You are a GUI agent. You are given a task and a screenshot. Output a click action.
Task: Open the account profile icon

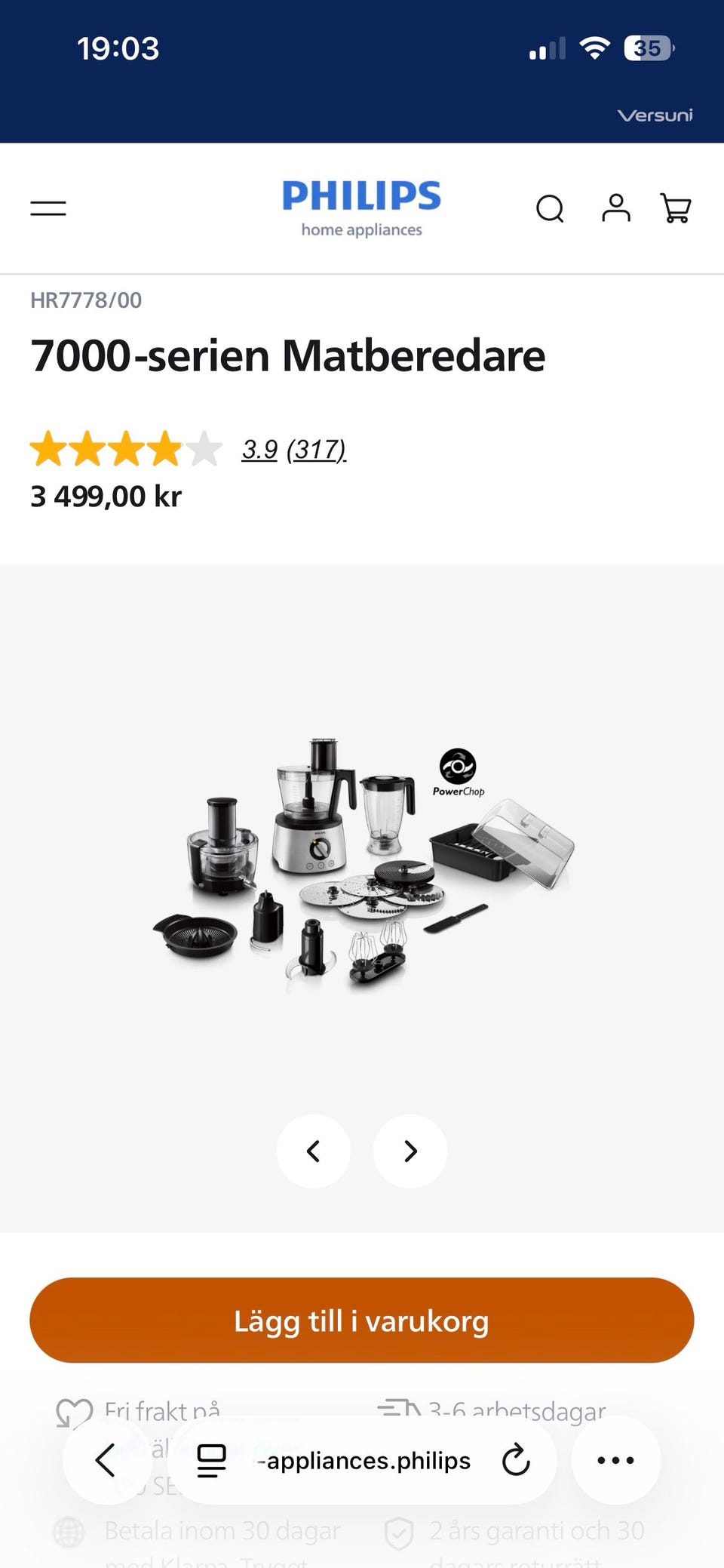point(615,209)
